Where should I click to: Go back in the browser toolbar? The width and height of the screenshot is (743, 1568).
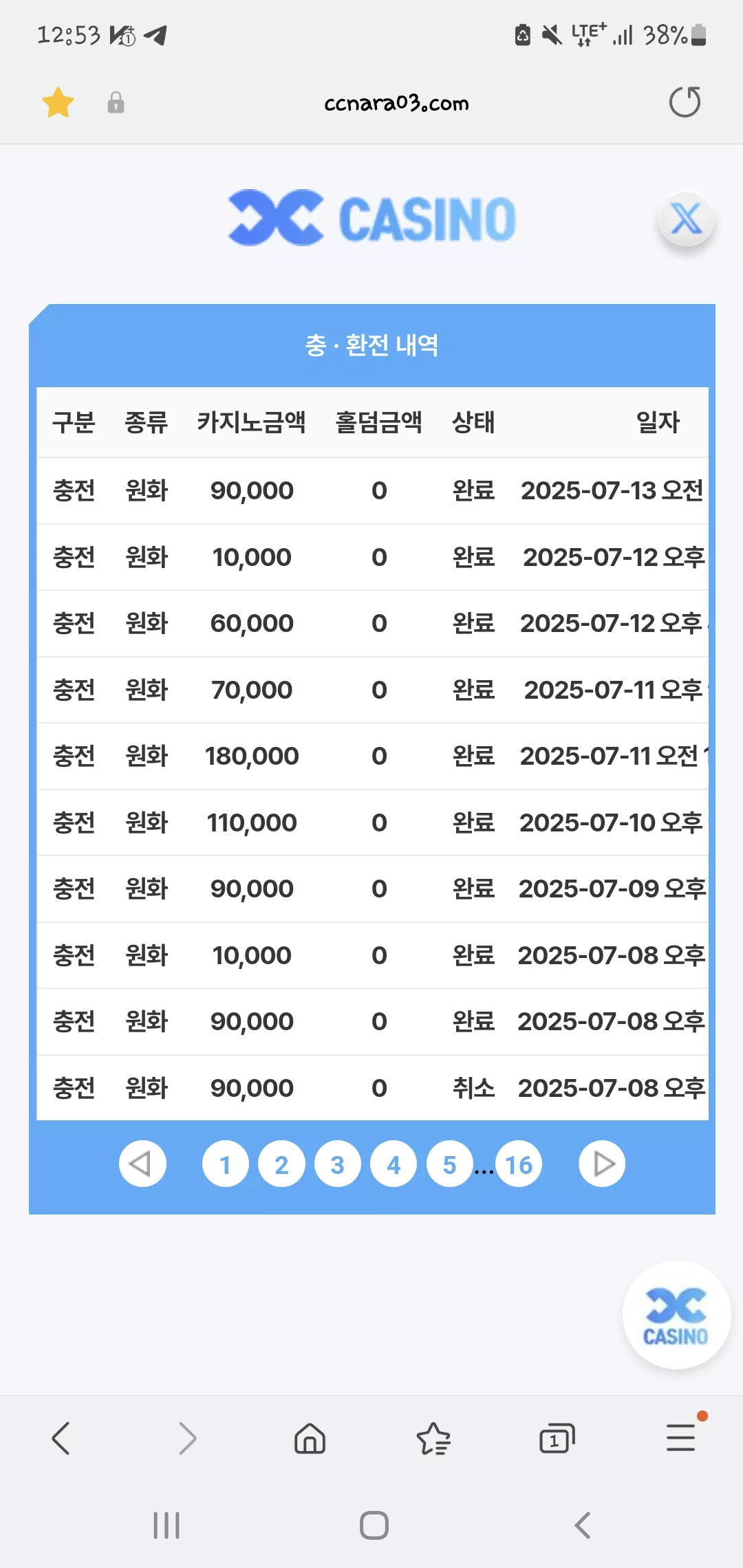click(61, 1438)
